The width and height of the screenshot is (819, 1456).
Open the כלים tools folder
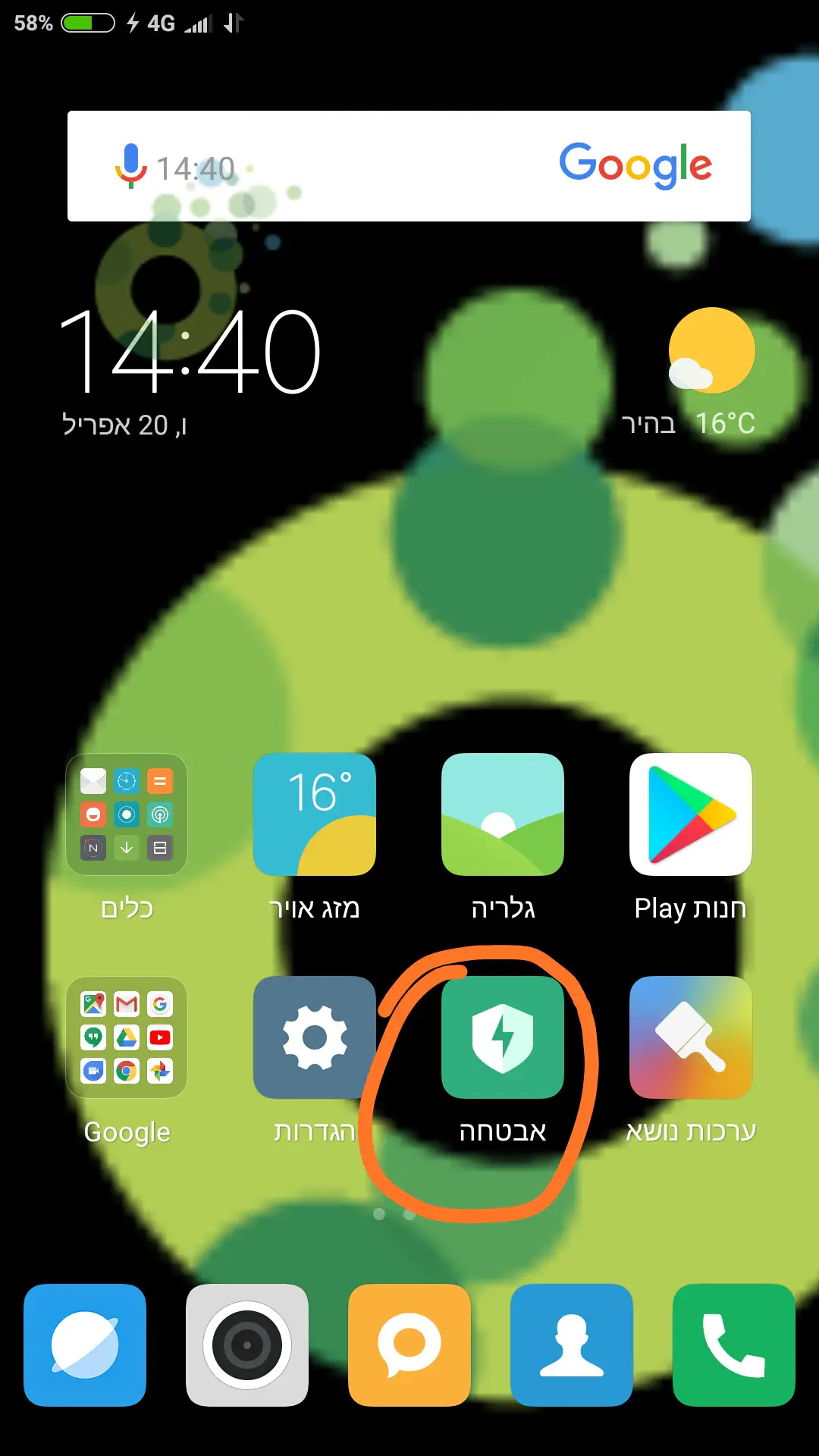tap(127, 815)
